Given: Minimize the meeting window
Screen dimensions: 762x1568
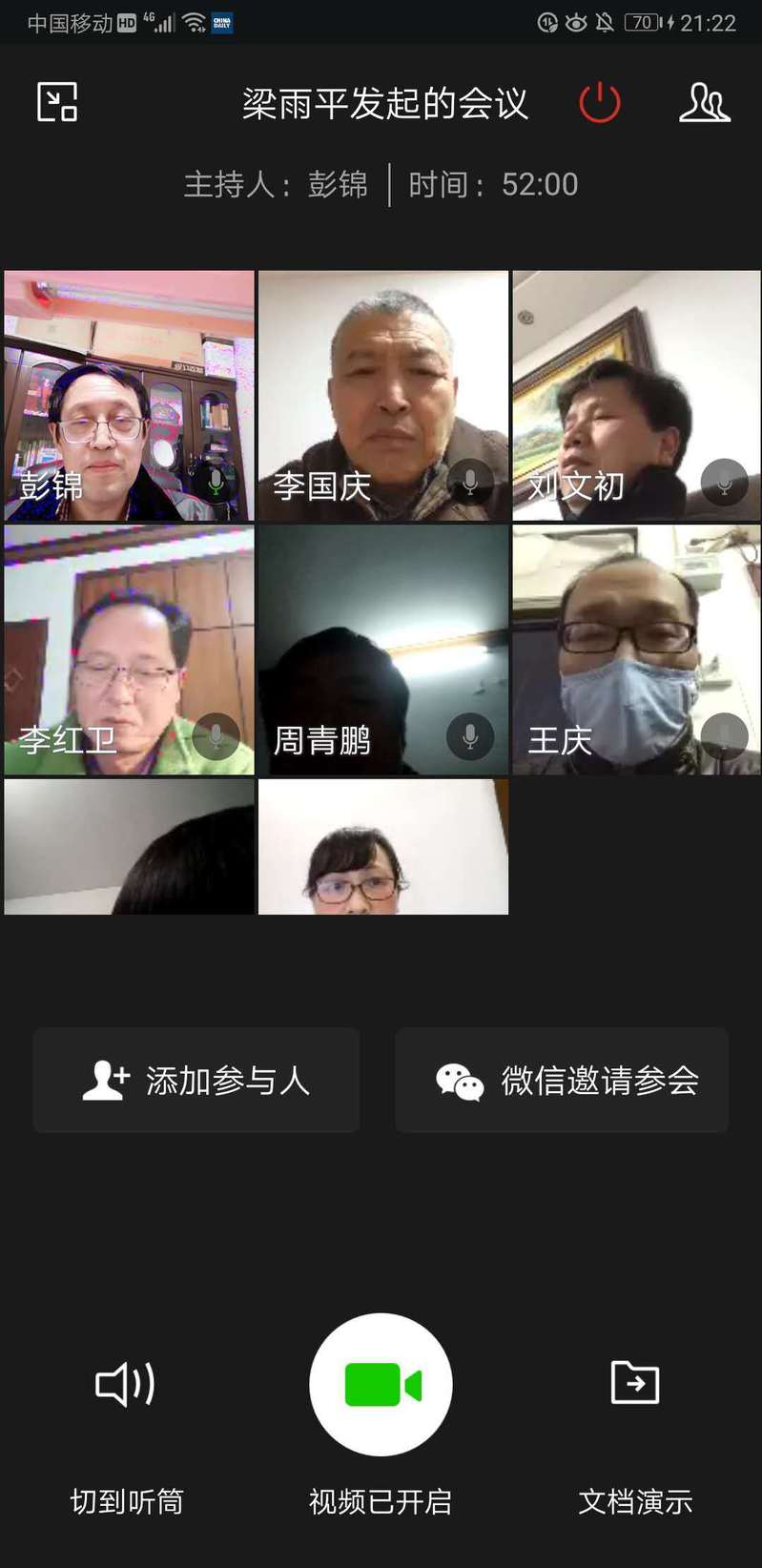Looking at the screenshot, I should pyautogui.click(x=57, y=102).
